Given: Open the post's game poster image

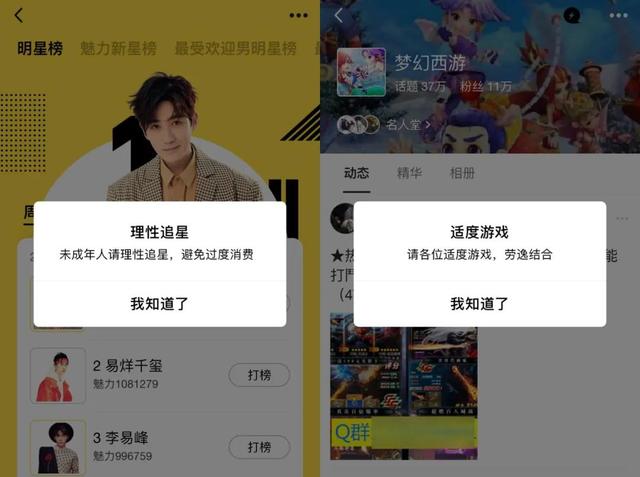Looking at the screenshot, I should [x=403, y=390].
